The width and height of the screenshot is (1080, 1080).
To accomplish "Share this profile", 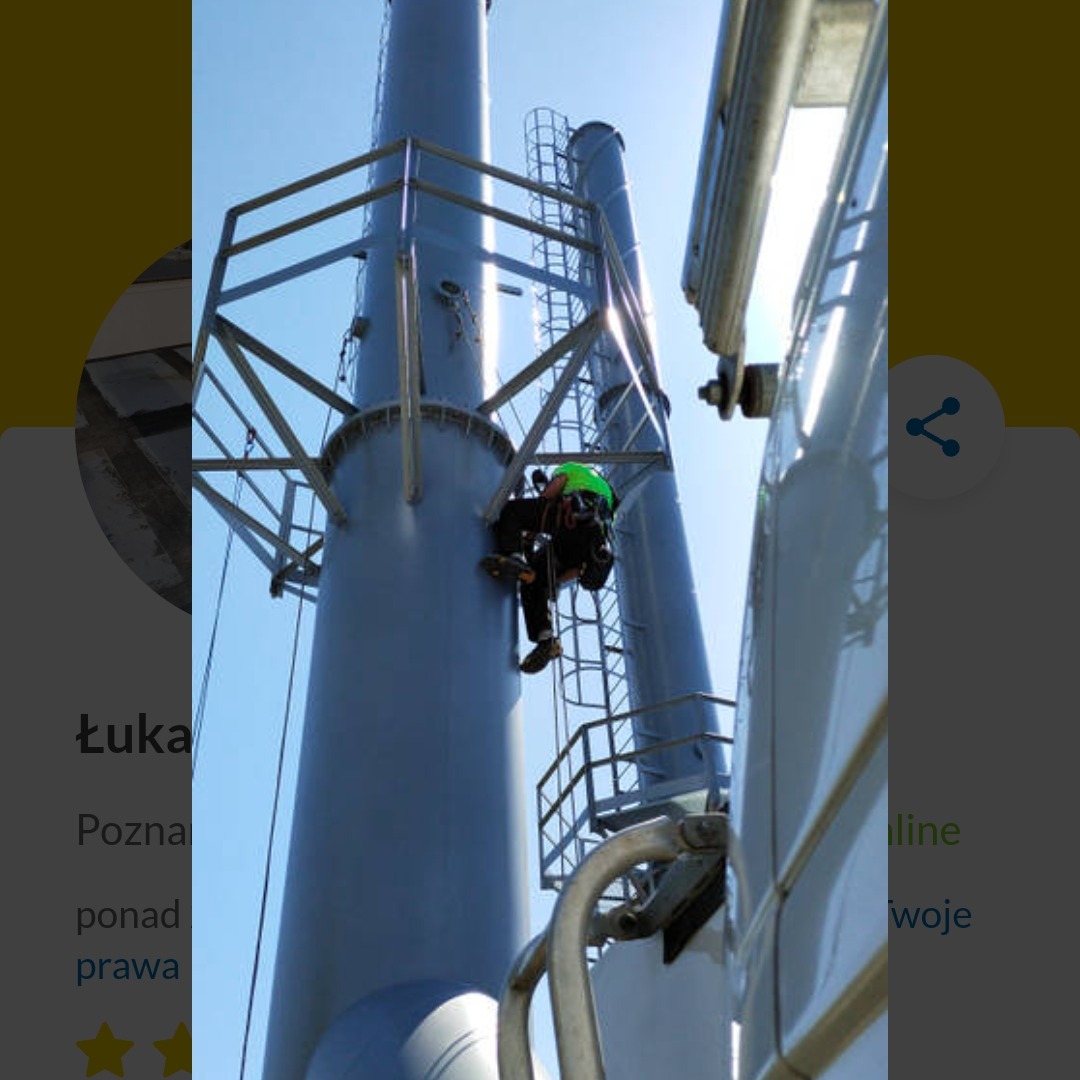I will click(x=934, y=427).
